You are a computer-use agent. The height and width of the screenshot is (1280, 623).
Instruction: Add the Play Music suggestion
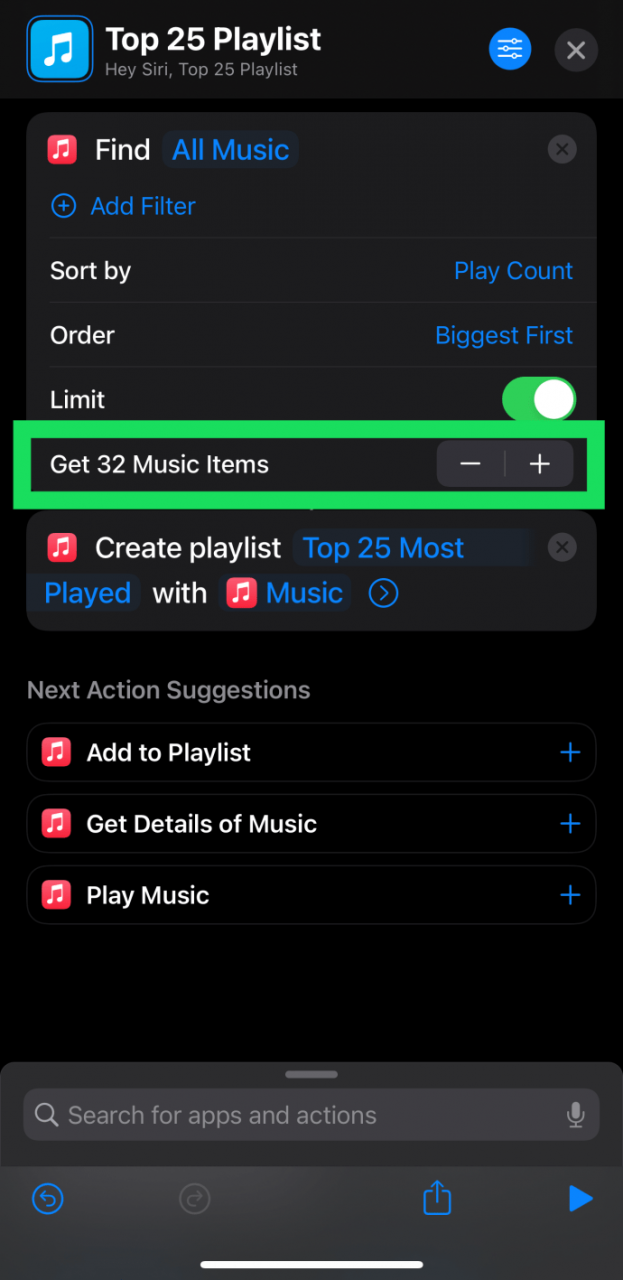coord(570,895)
